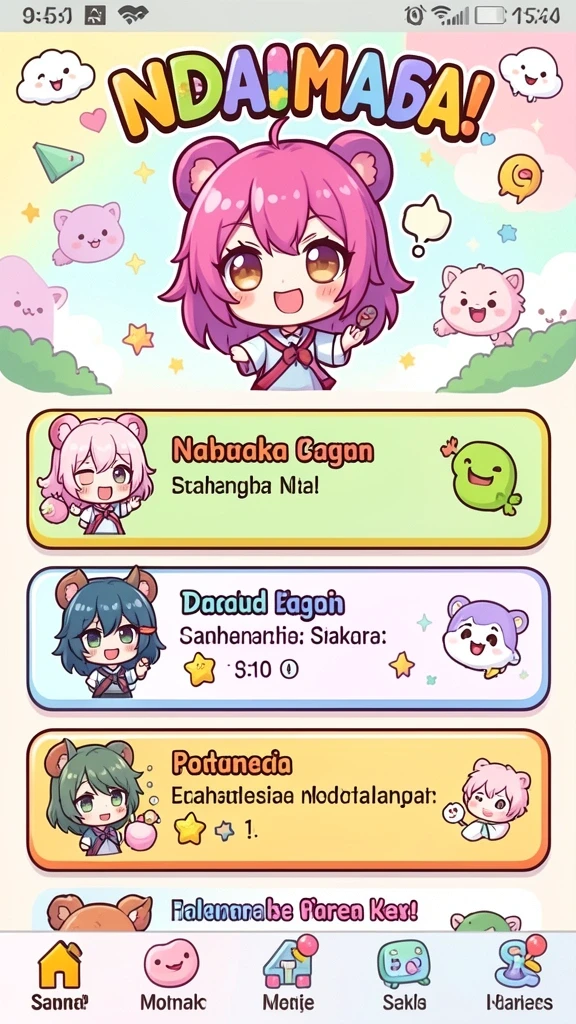This screenshot has width=576, height=1024.
Task: Switch to the Menje tab
Action: [x=289, y=975]
